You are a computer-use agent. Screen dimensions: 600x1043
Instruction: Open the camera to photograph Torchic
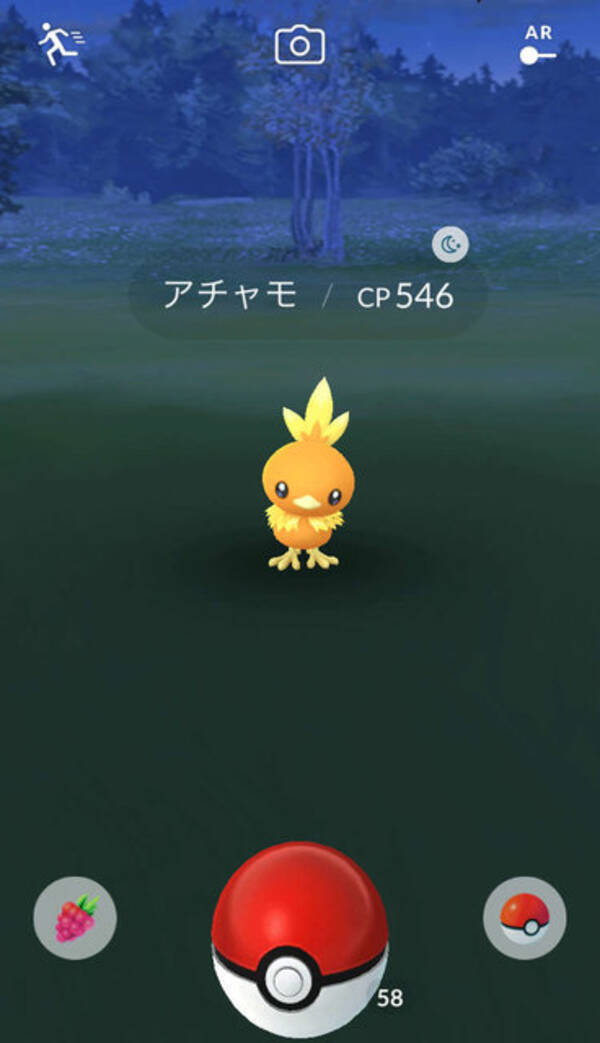pos(299,45)
